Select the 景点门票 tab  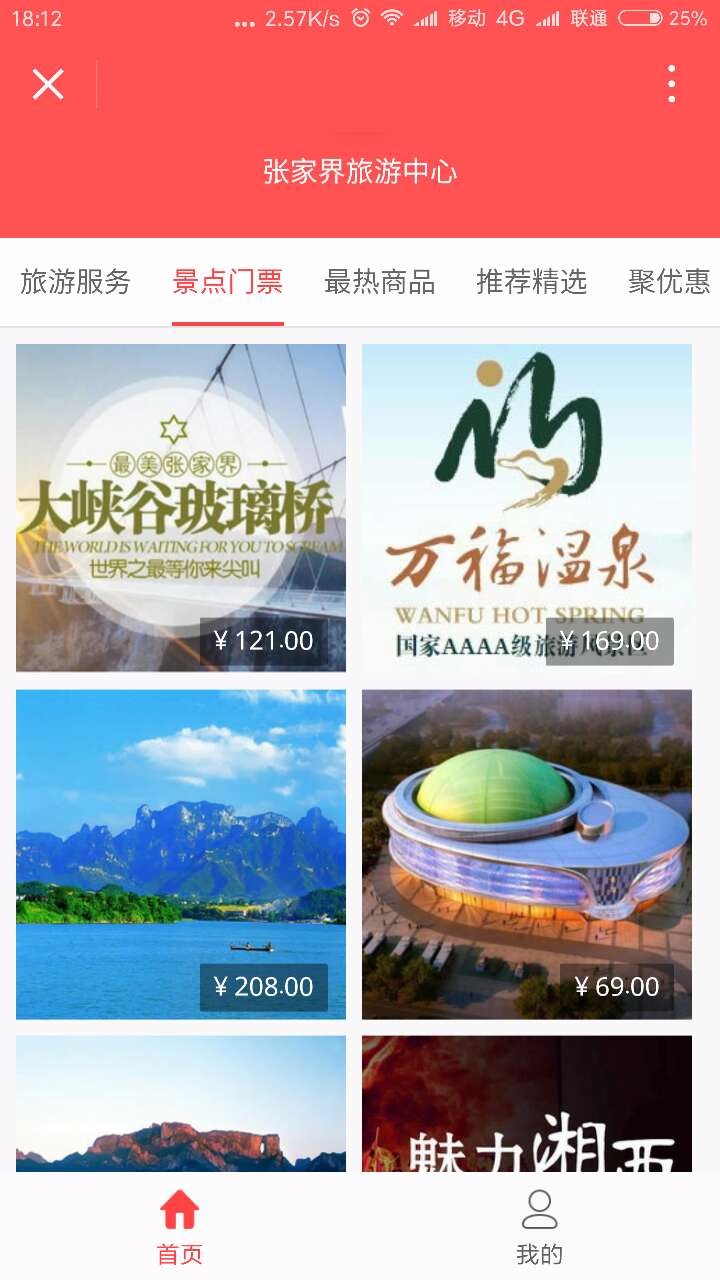point(228,282)
